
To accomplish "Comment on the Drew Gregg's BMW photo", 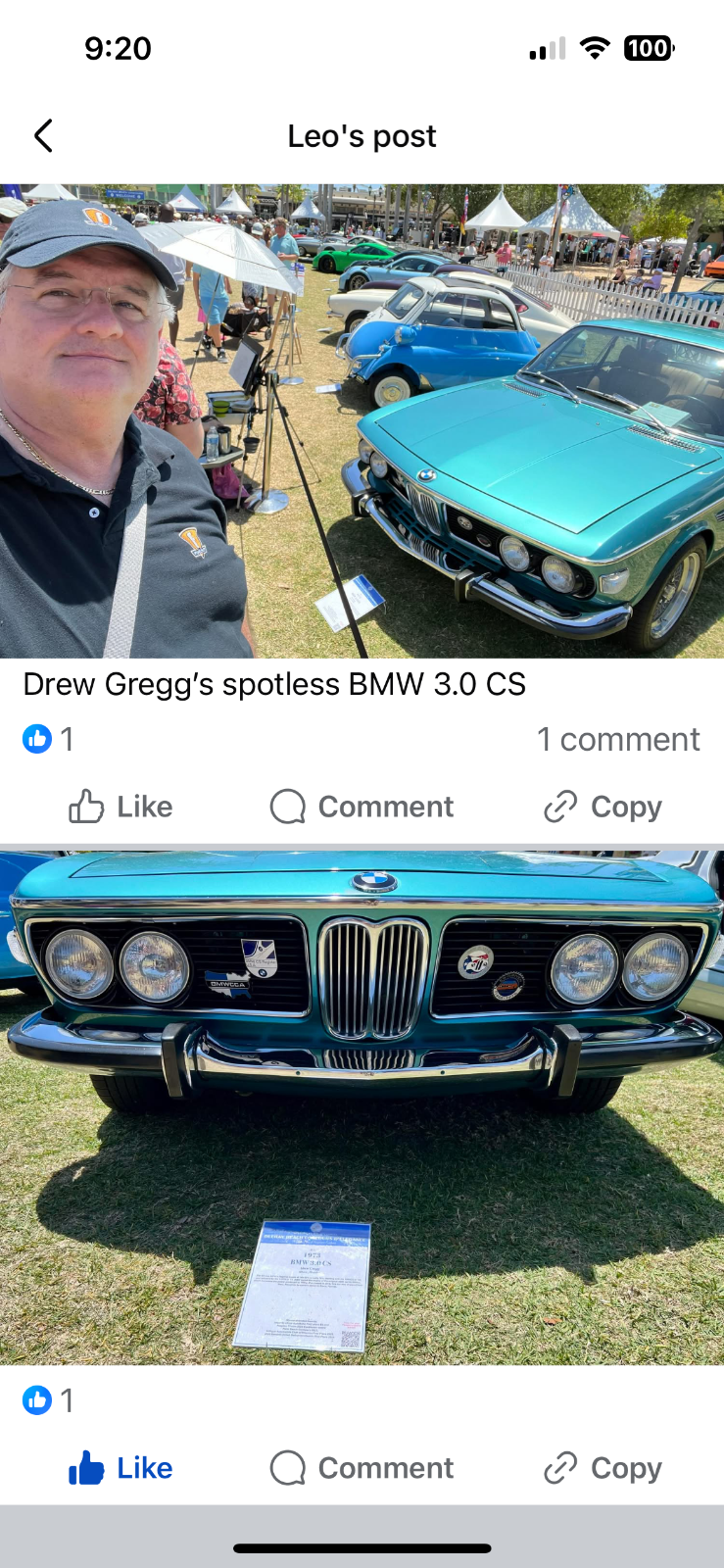I will click(362, 807).
